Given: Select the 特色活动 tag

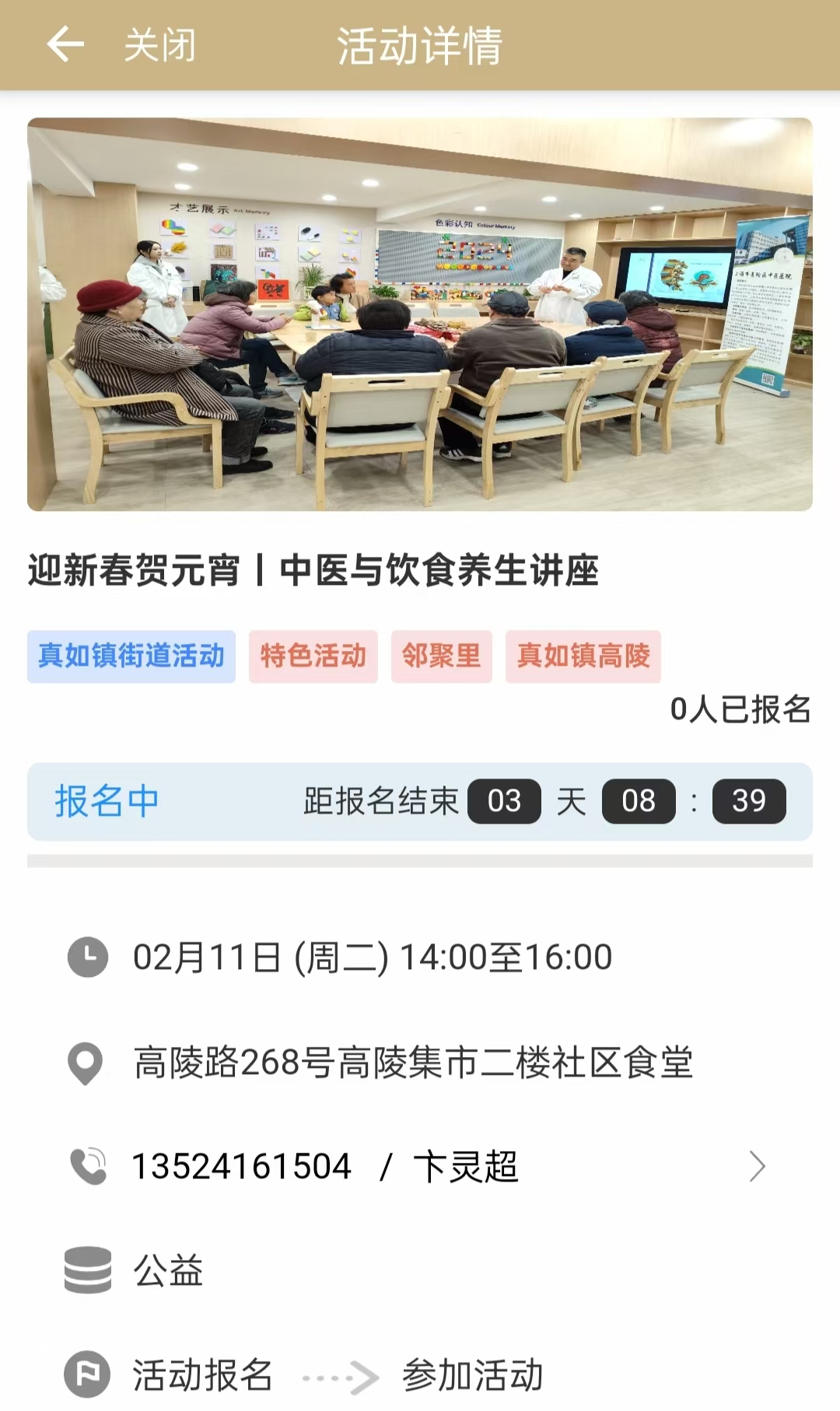Looking at the screenshot, I should click(313, 656).
